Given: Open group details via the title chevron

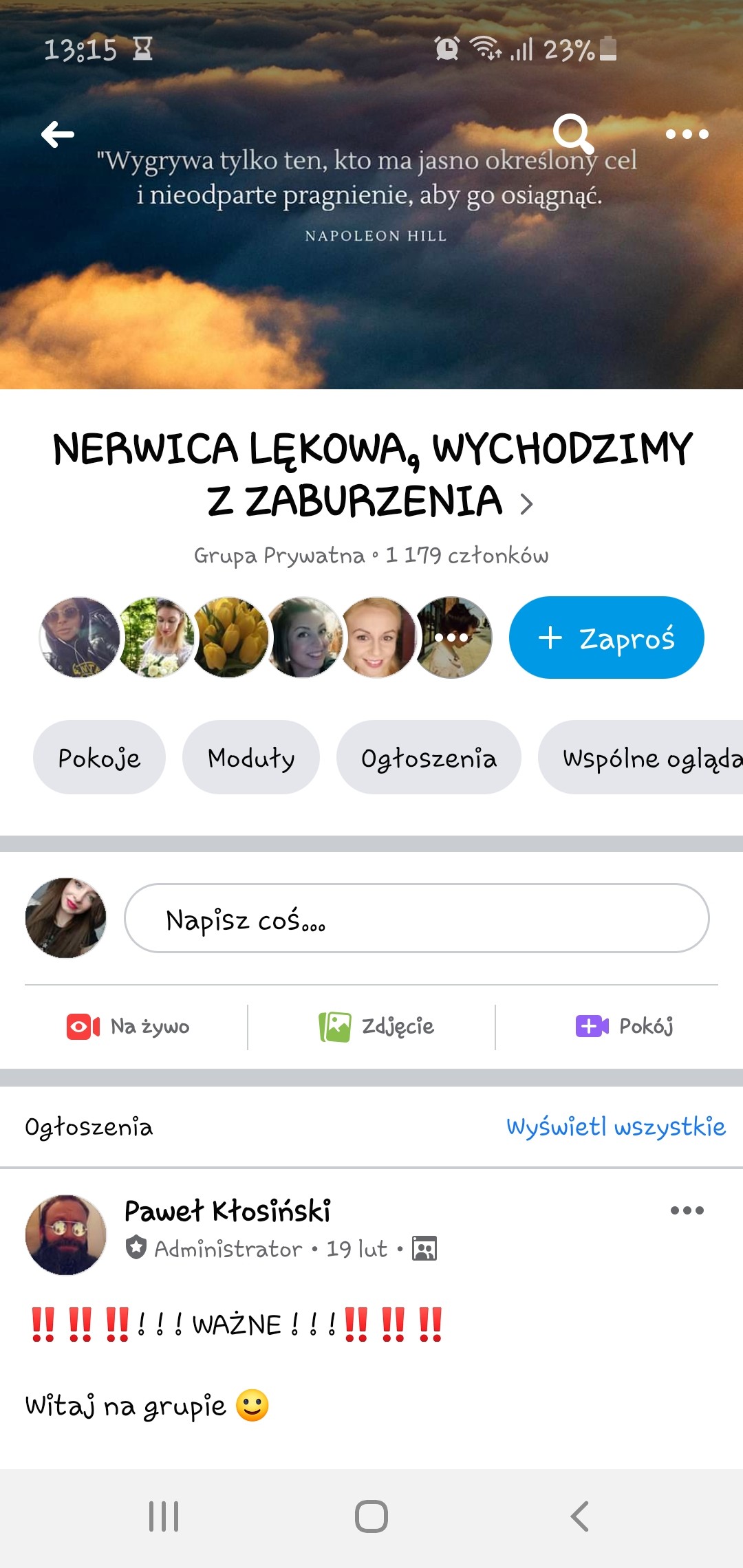Looking at the screenshot, I should 526,504.
